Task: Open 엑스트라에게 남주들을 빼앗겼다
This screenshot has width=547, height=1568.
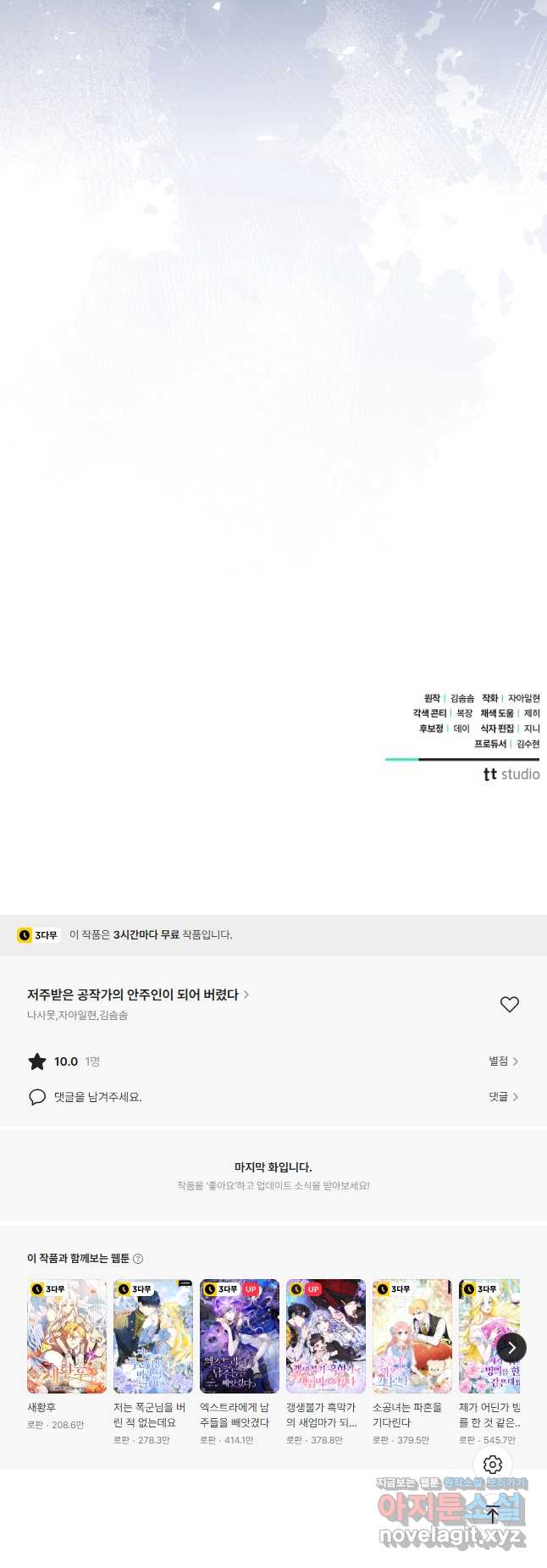Action: [240, 1336]
